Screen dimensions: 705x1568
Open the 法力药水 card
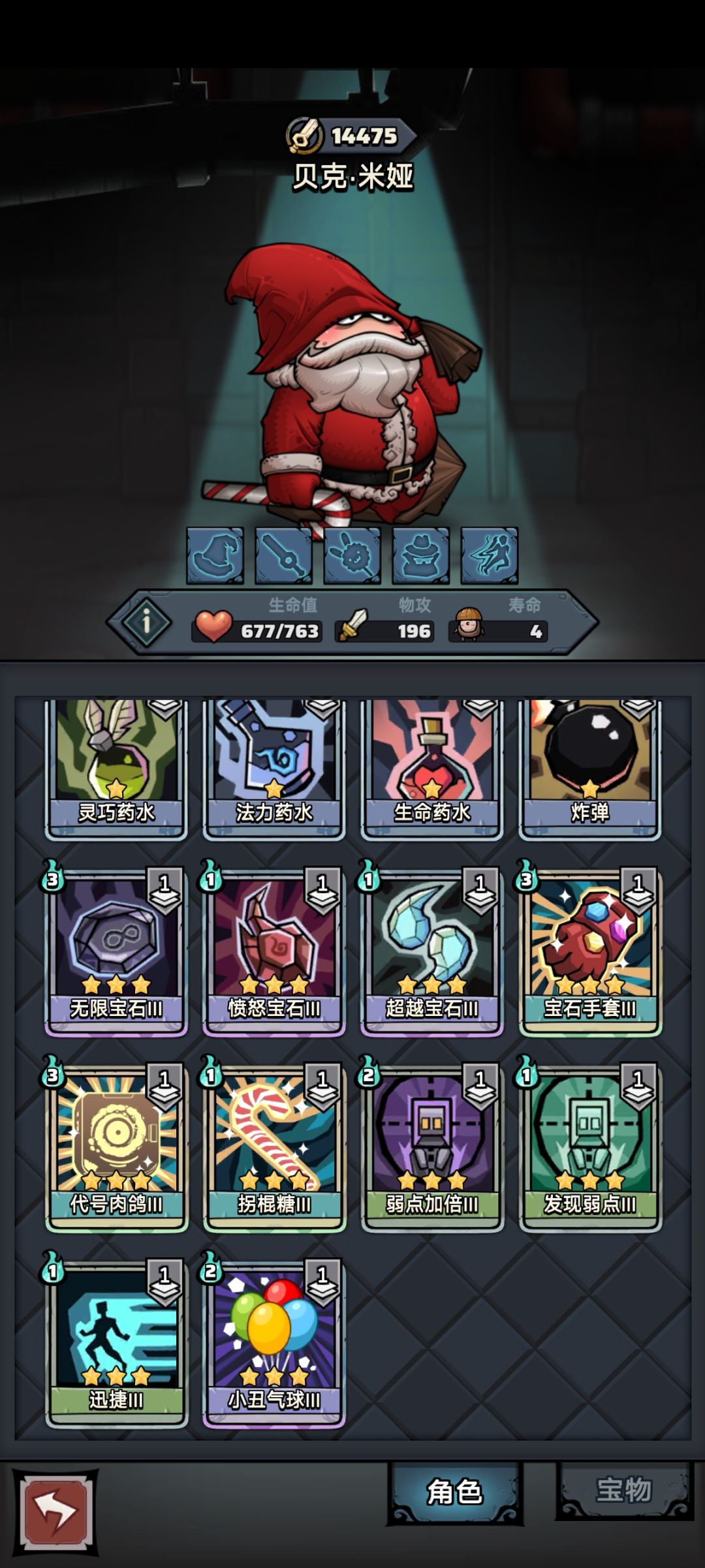click(x=274, y=770)
